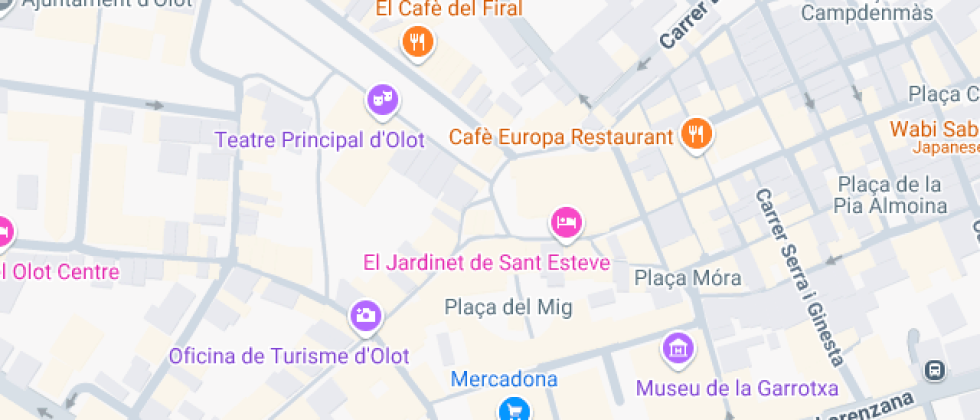Tap the Mercadona shopping cart marker
Image resolution: width=980 pixels, height=420 pixels.
coord(514,410)
